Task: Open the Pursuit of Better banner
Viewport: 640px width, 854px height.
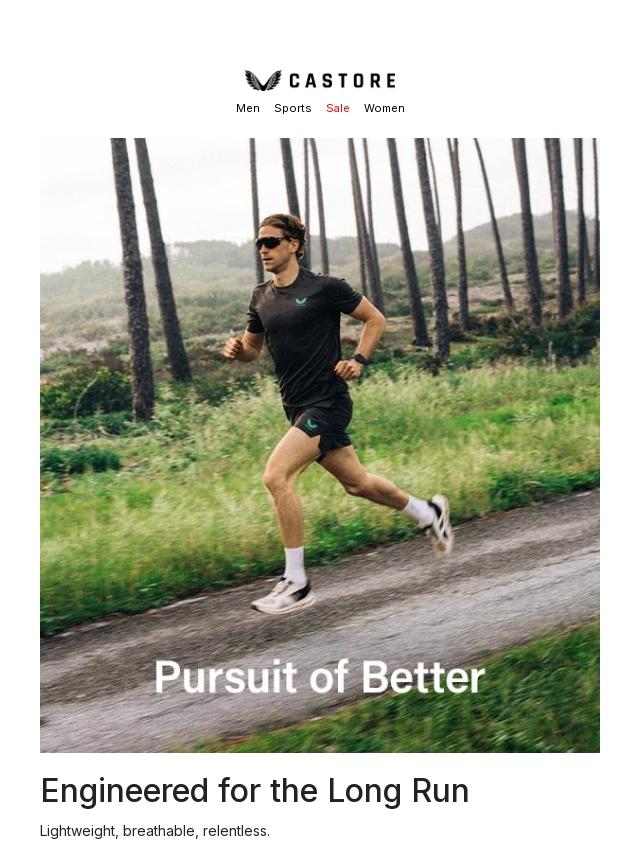Action: (320, 445)
